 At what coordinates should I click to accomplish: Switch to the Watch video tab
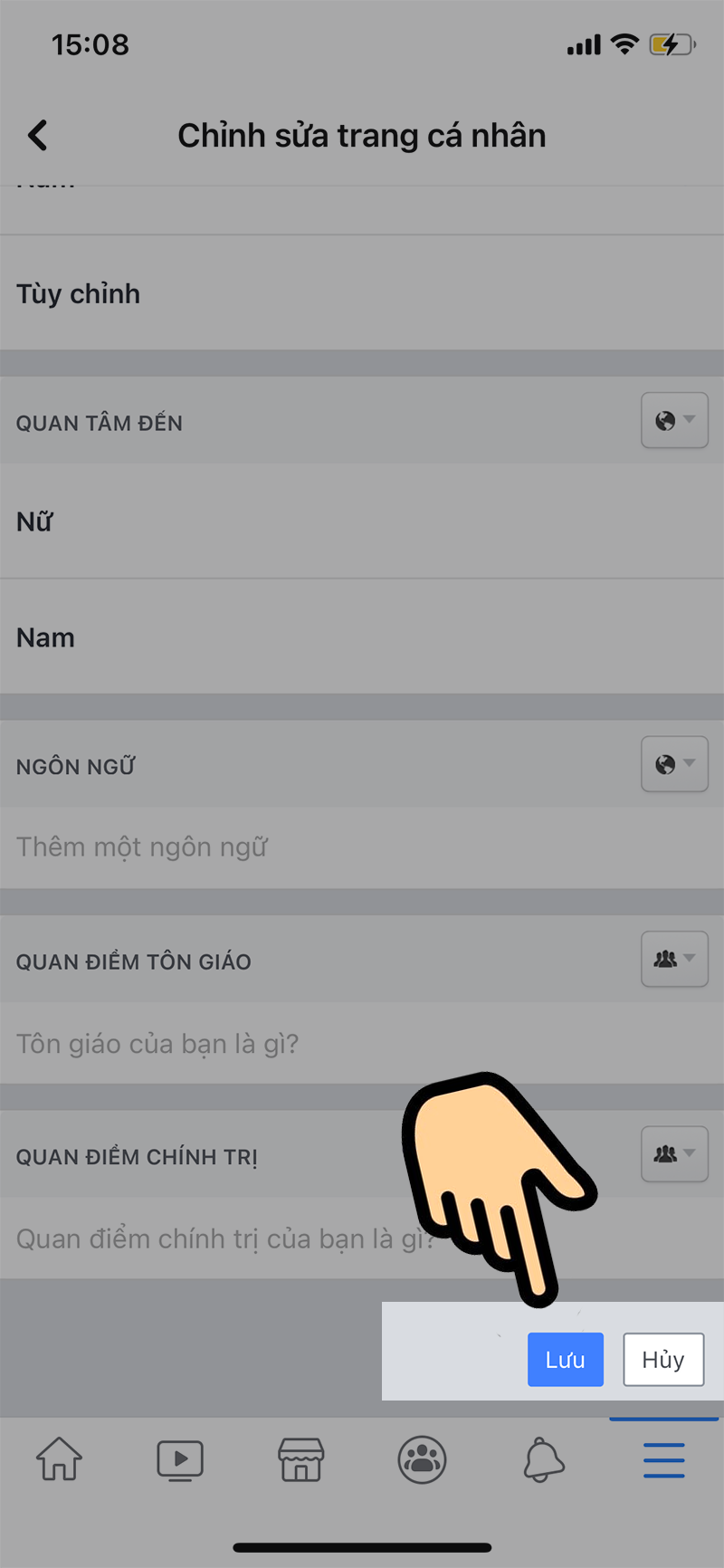[x=180, y=1459]
